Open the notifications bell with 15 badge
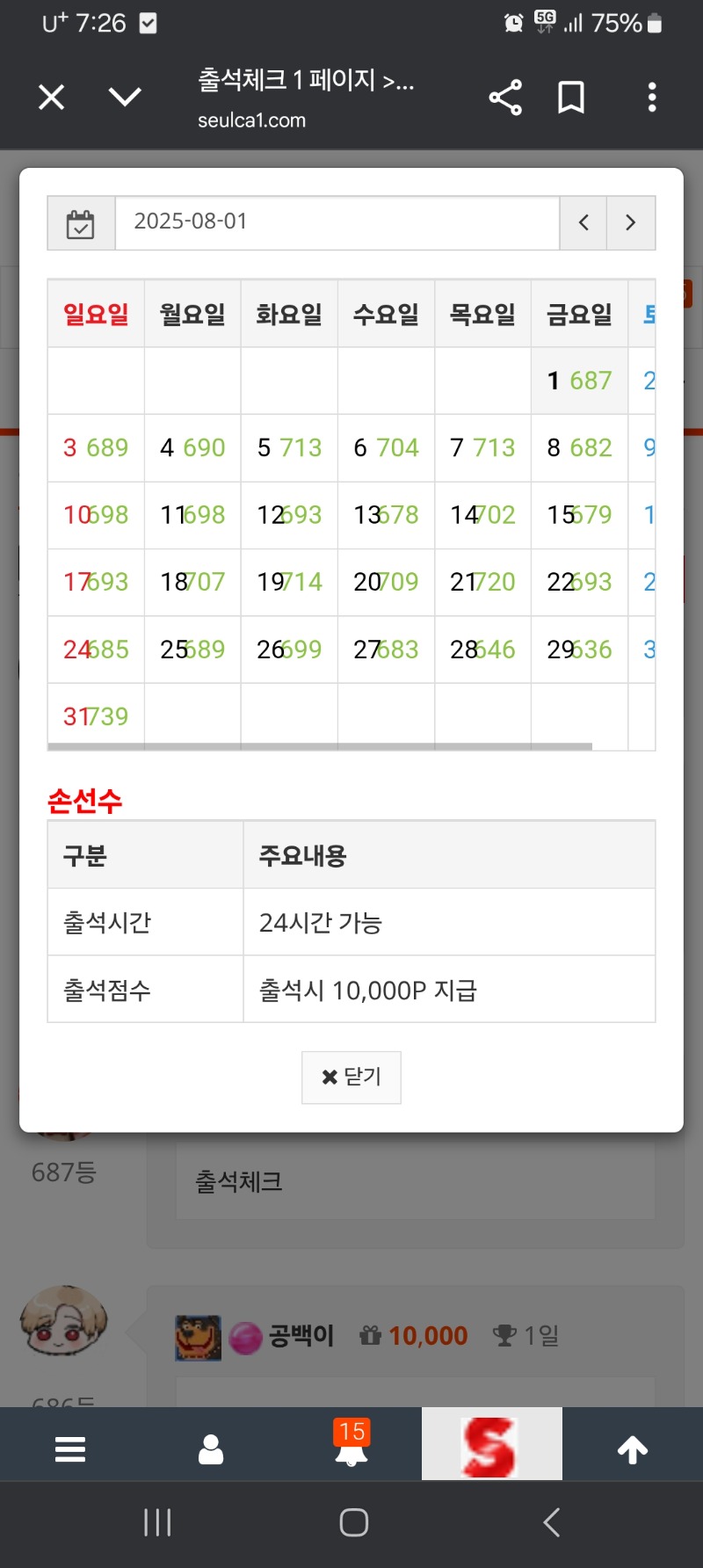 pyautogui.click(x=351, y=1444)
